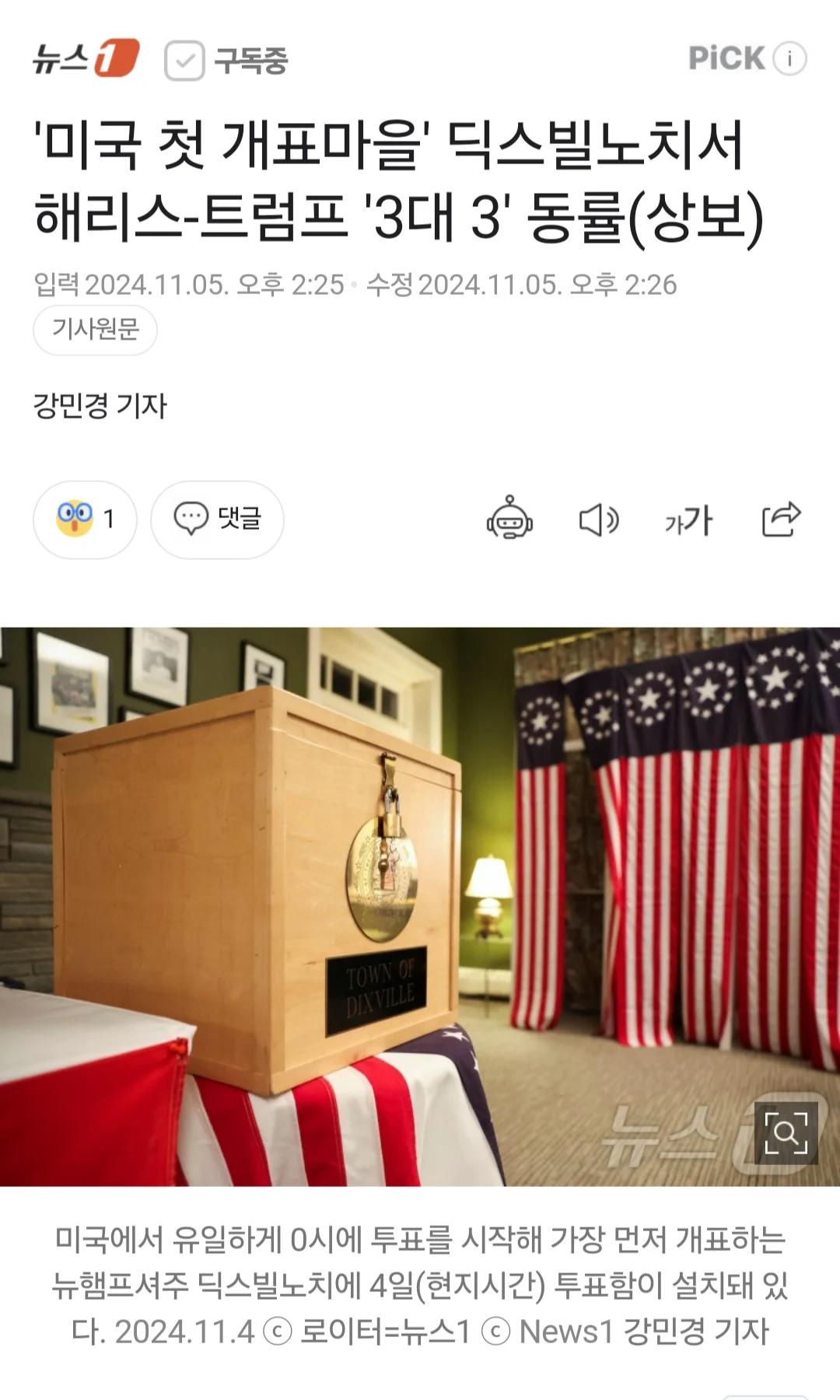Open the AI summary robot icon
The image size is (840, 1400).
(509, 519)
